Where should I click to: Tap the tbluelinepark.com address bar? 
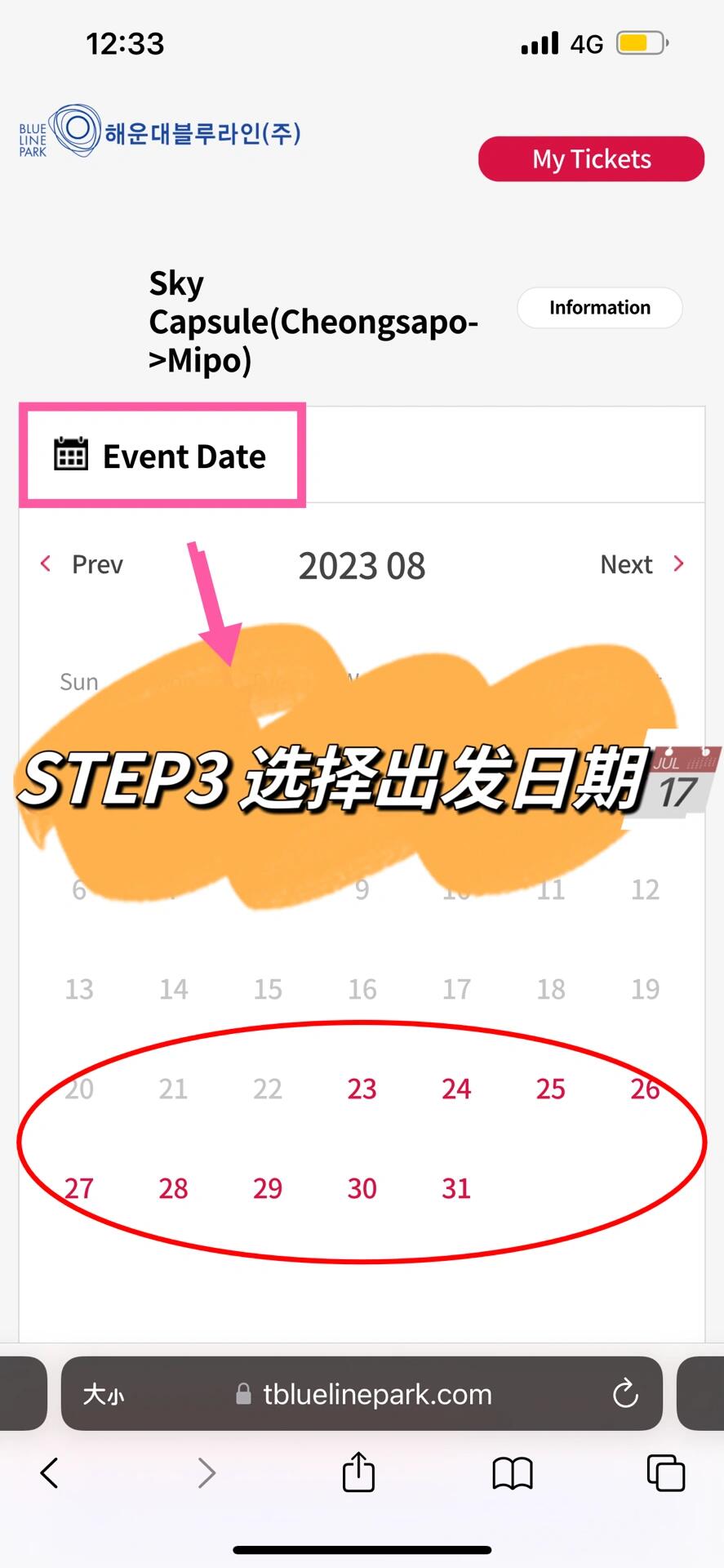(x=375, y=1394)
